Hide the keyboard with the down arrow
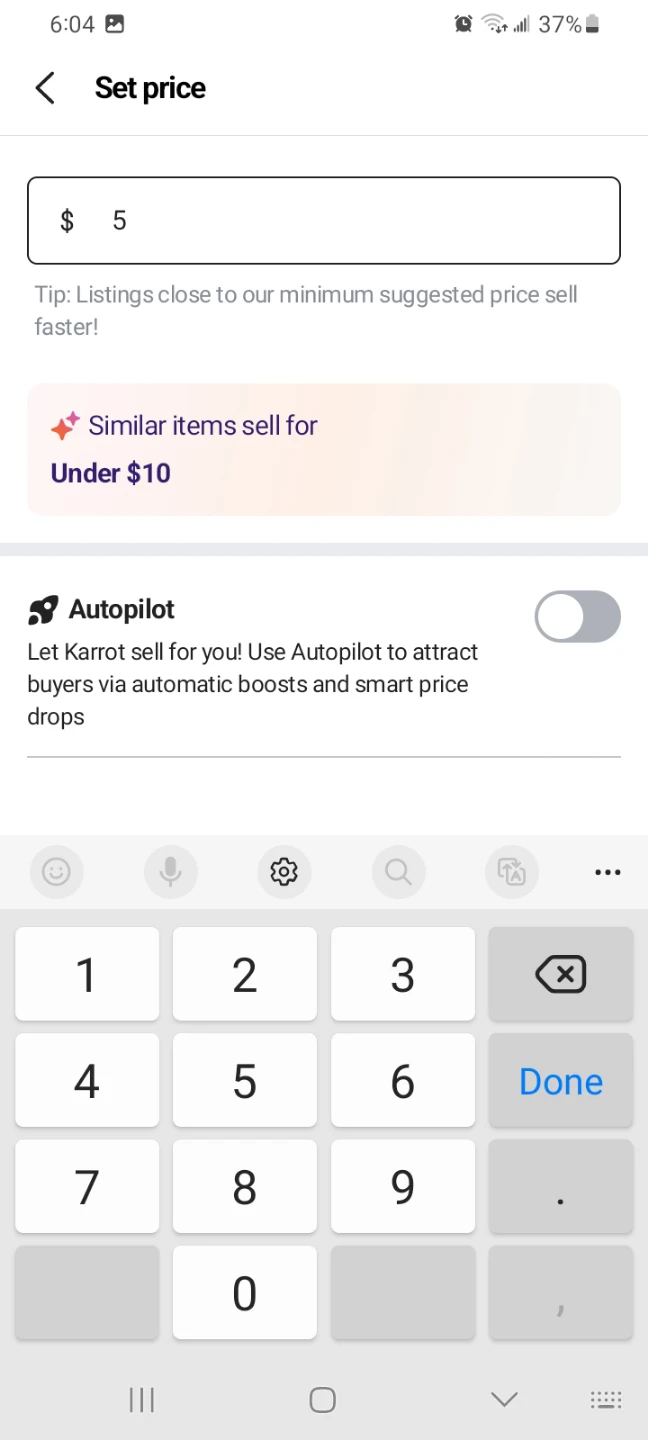 [505, 1399]
